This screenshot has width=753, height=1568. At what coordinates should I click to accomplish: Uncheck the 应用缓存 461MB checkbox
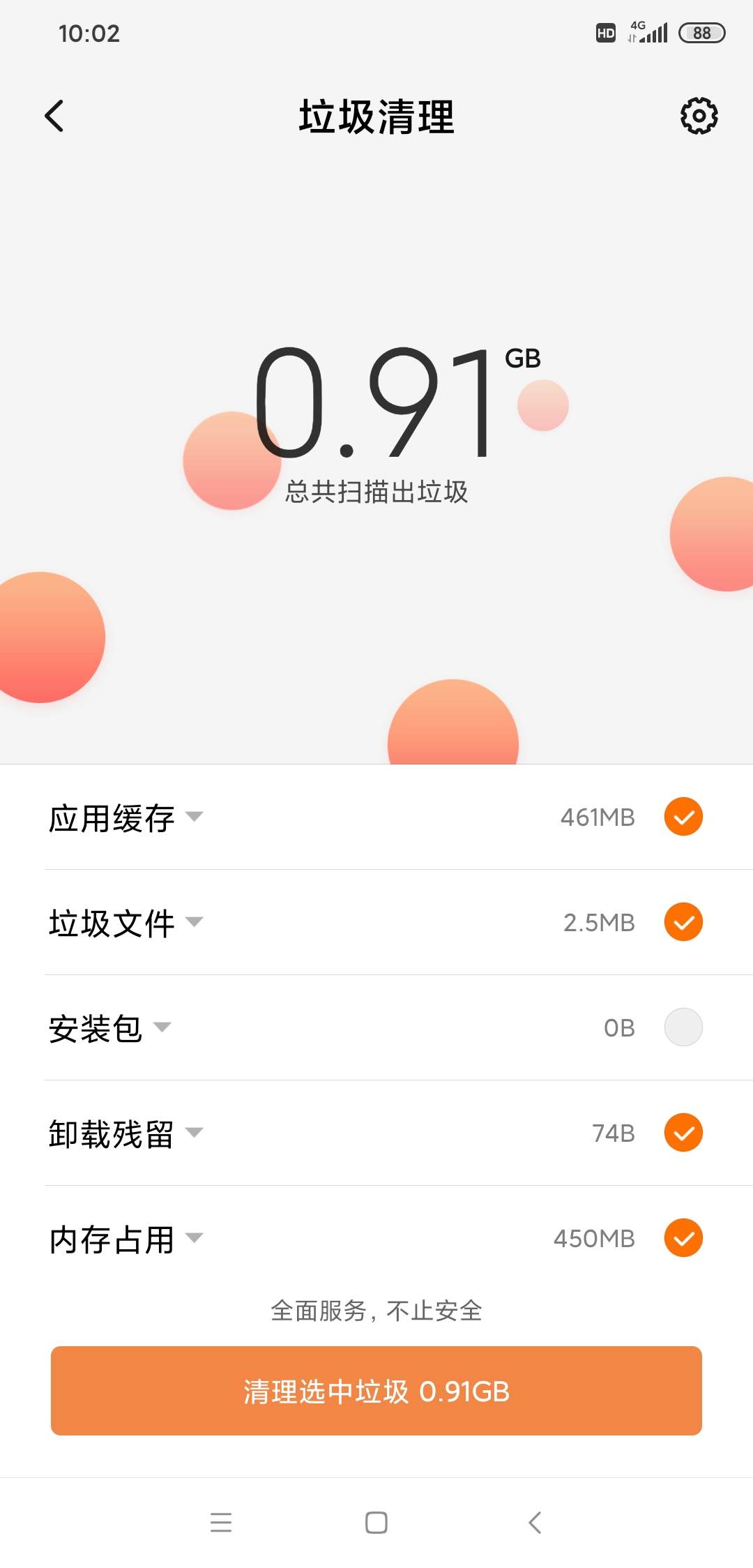[x=683, y=817]
